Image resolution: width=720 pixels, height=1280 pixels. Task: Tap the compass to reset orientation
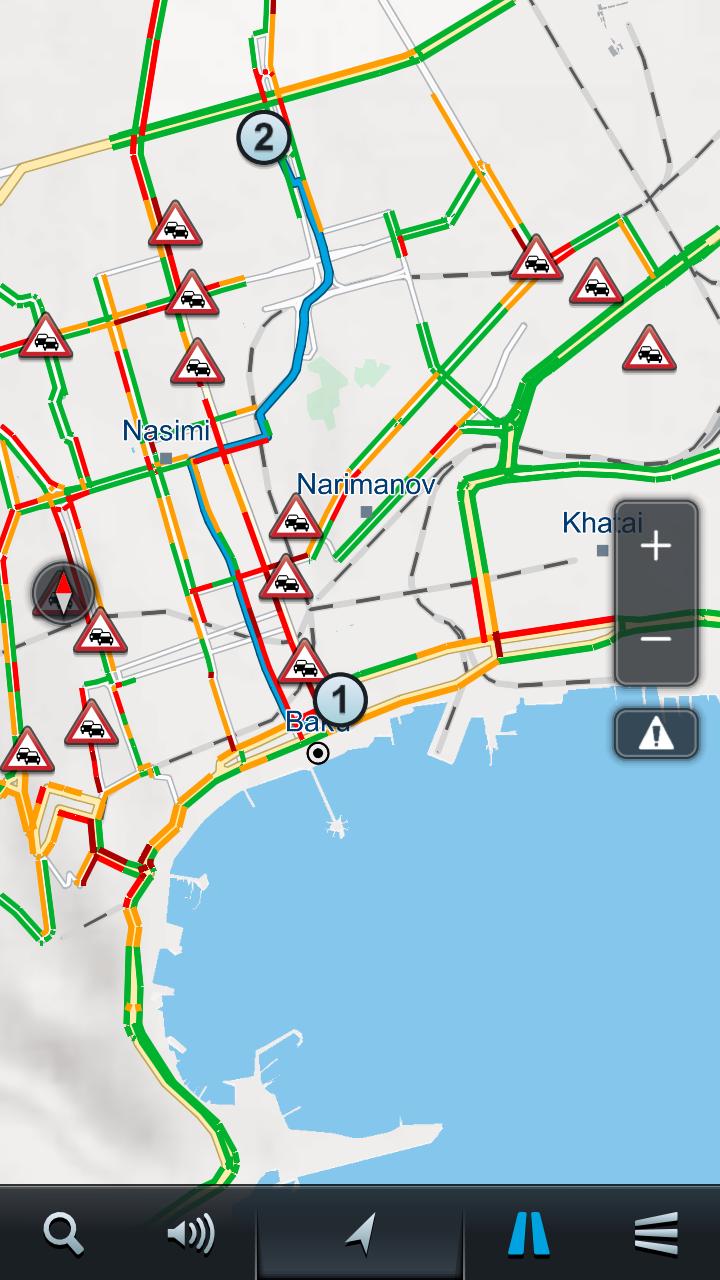click(63, 592)
